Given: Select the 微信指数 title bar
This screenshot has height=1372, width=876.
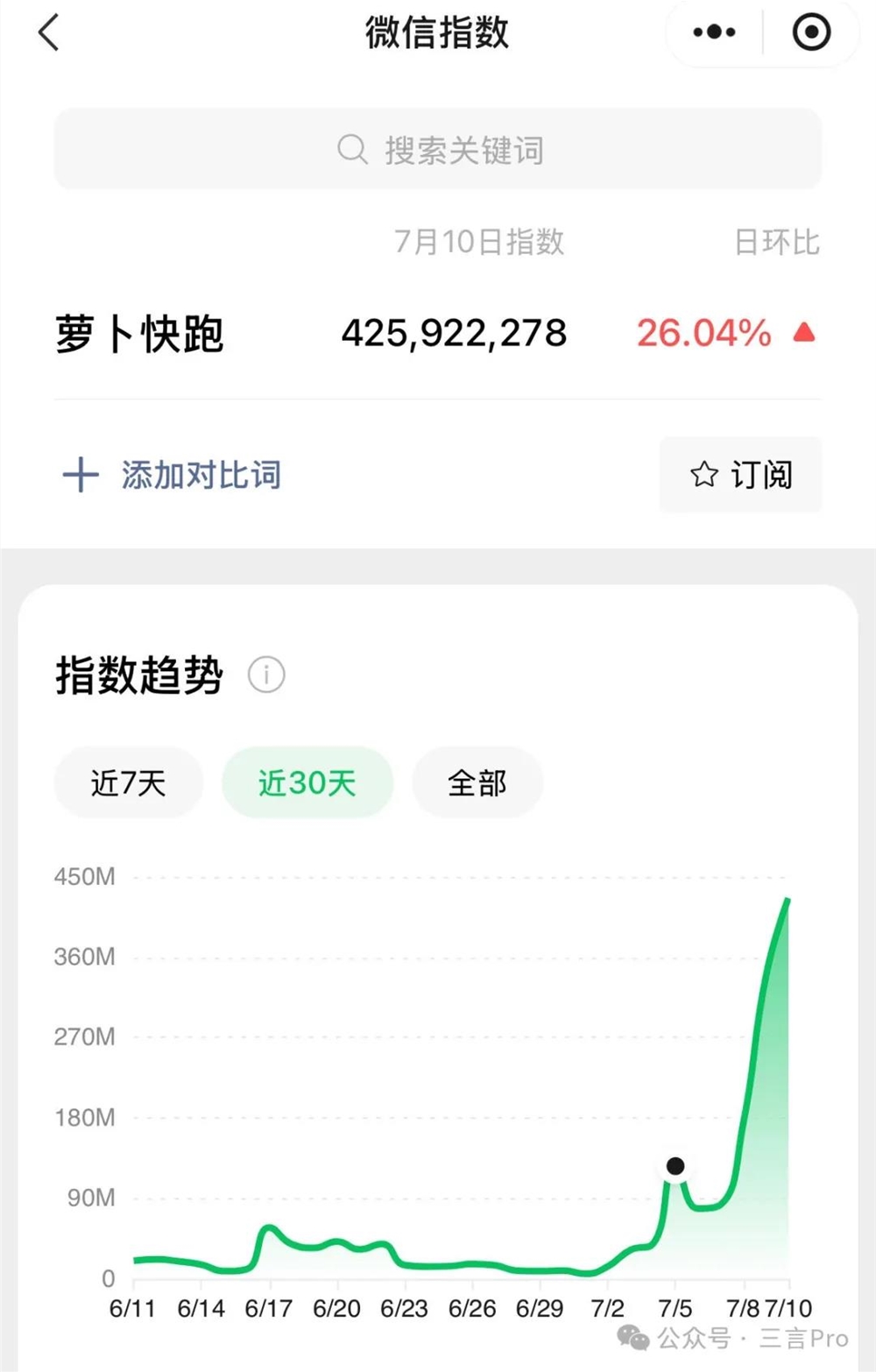Looking at the screenshot, I should coord(437,32).
